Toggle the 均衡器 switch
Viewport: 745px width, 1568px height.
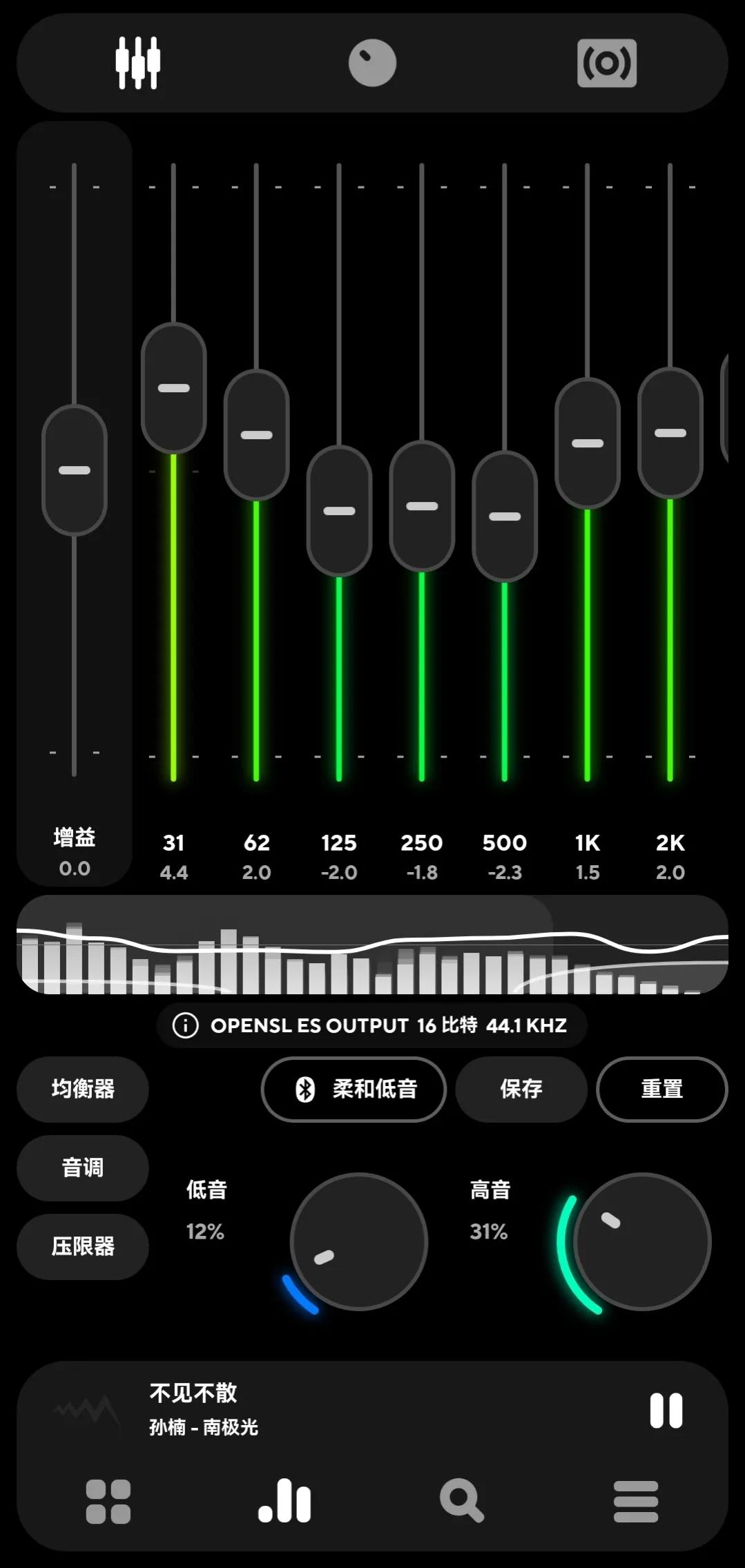click(x=81, y=1090)
